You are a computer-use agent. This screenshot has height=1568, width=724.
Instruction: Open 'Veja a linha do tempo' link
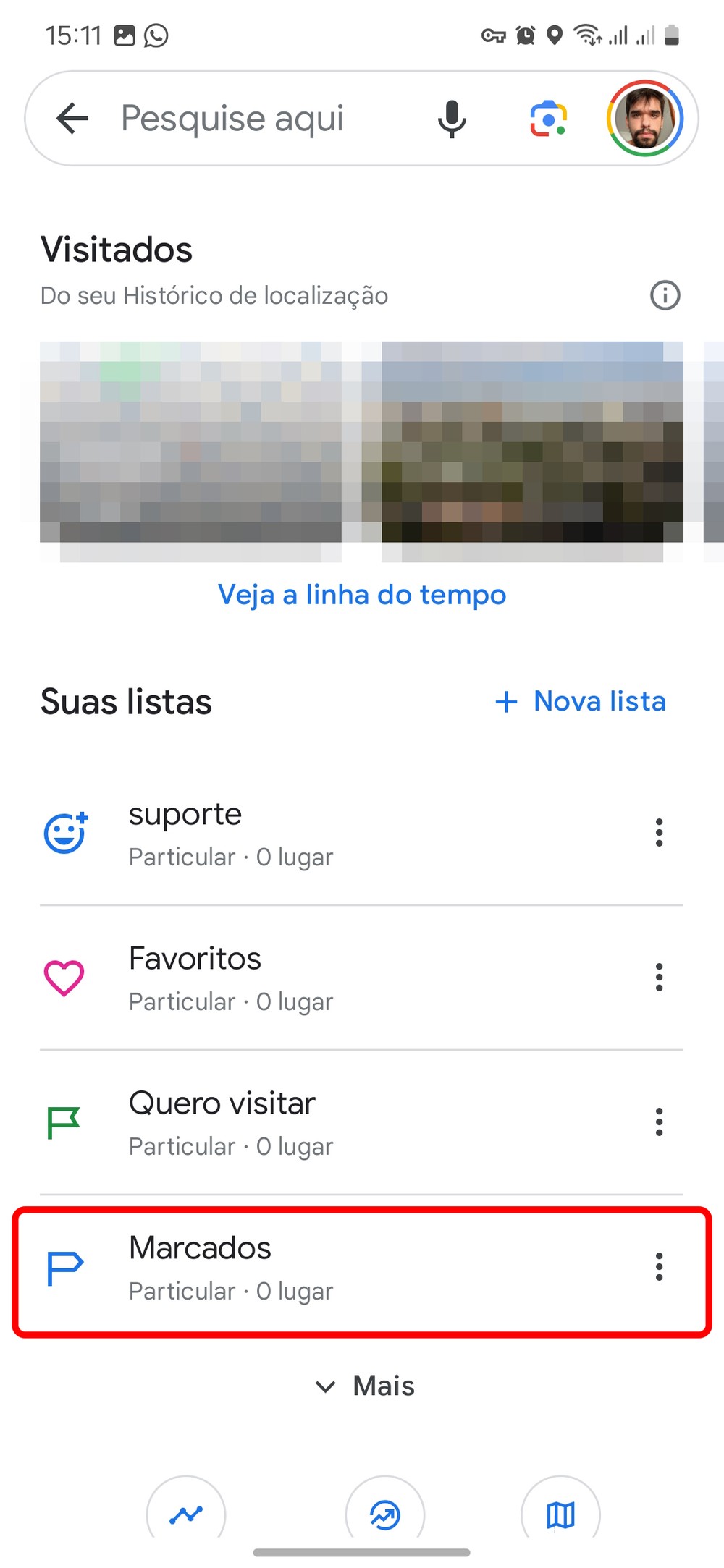tap(362, 595)
